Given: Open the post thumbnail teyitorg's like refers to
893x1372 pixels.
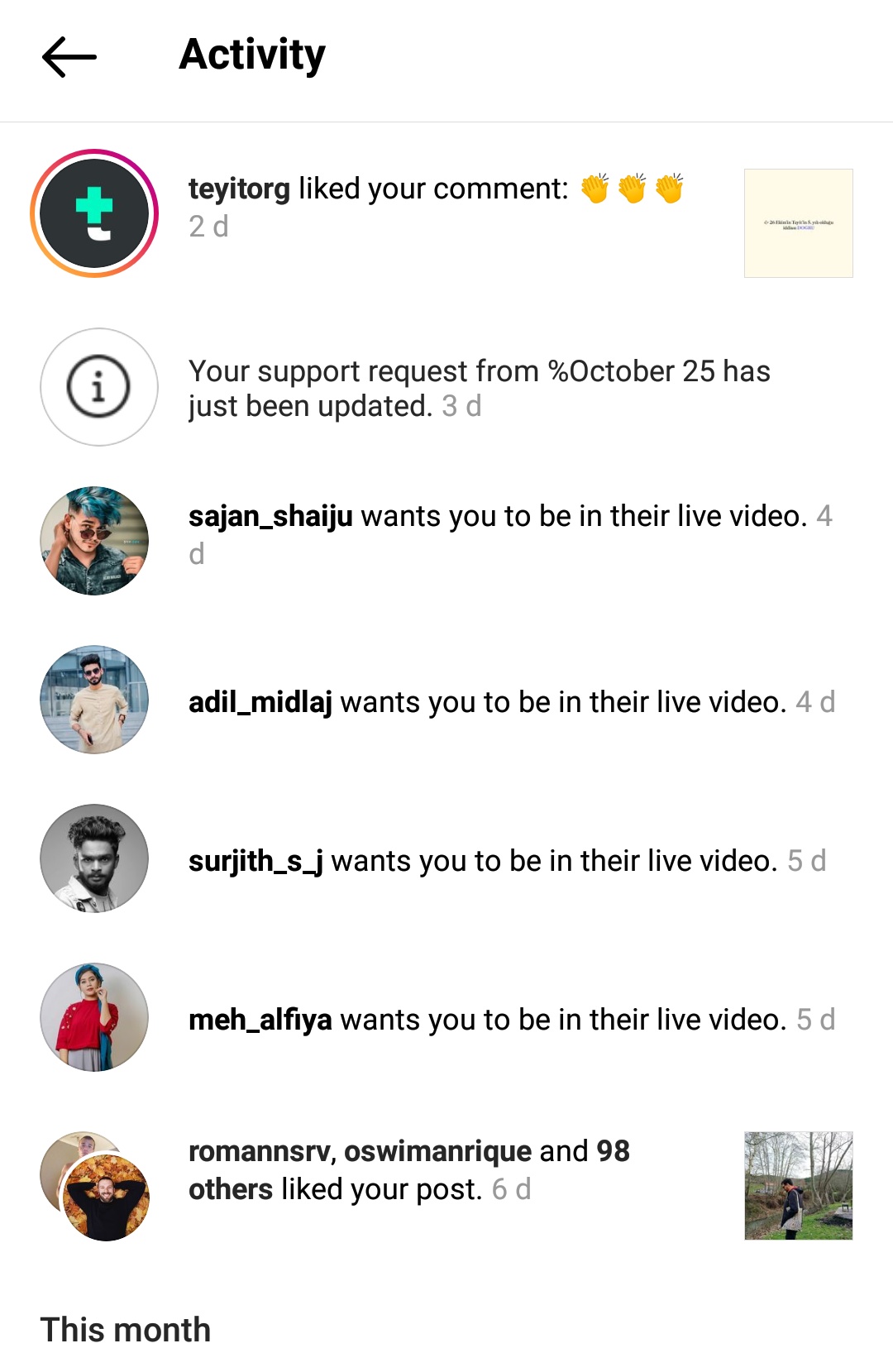Looking at the screenshot, I should 798,223.
